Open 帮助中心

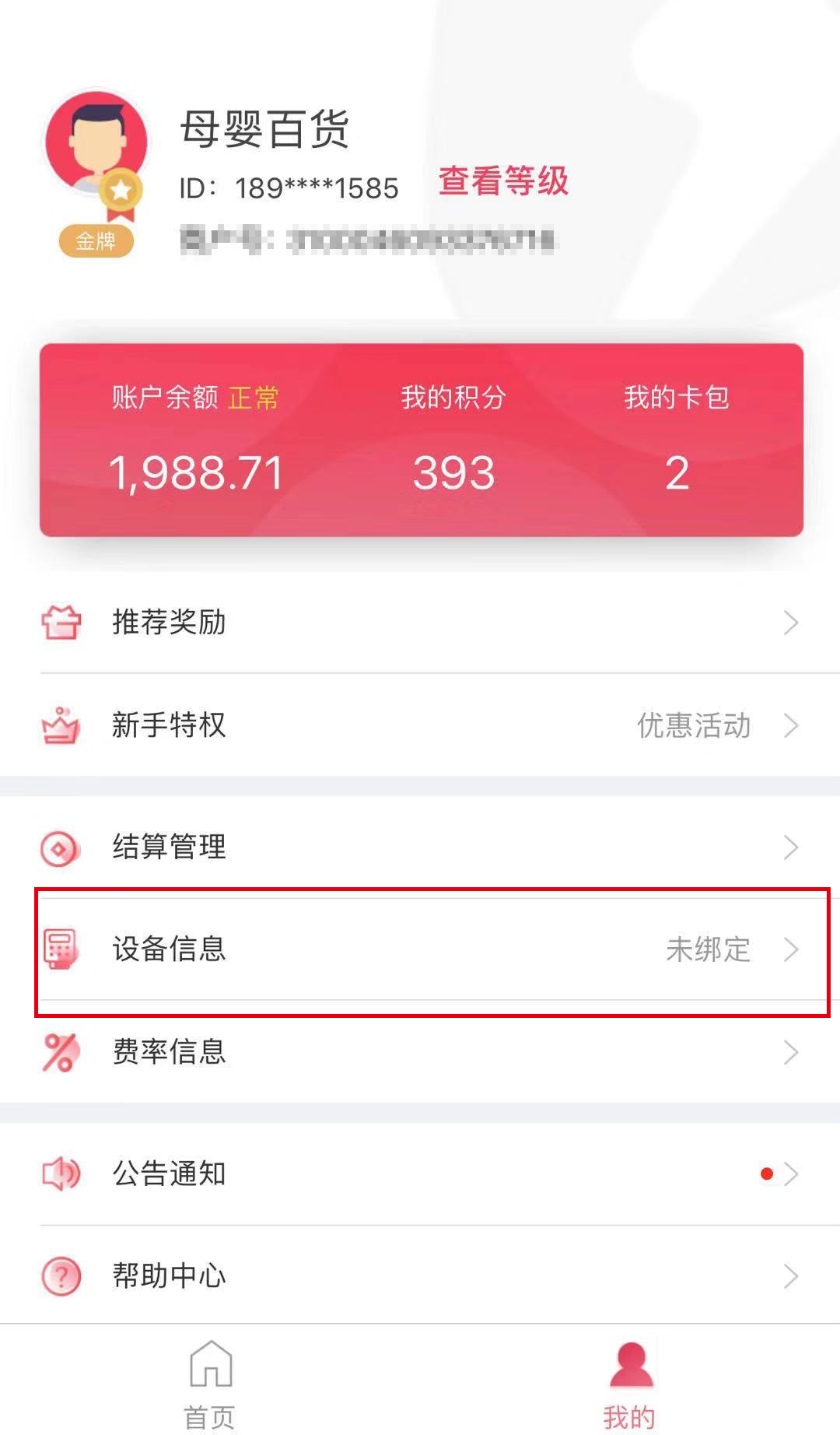coord(420,1276)
